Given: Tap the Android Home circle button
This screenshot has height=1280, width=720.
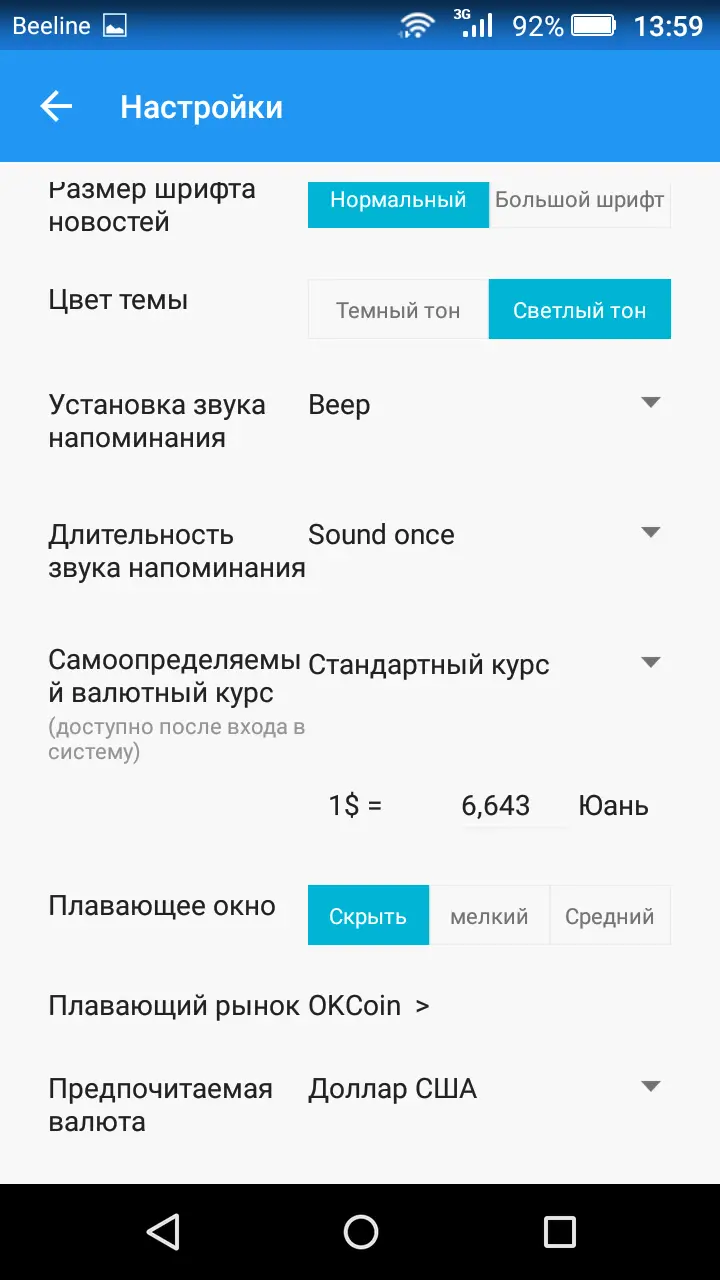Looking at the screenshot, I should [360, 1232].
